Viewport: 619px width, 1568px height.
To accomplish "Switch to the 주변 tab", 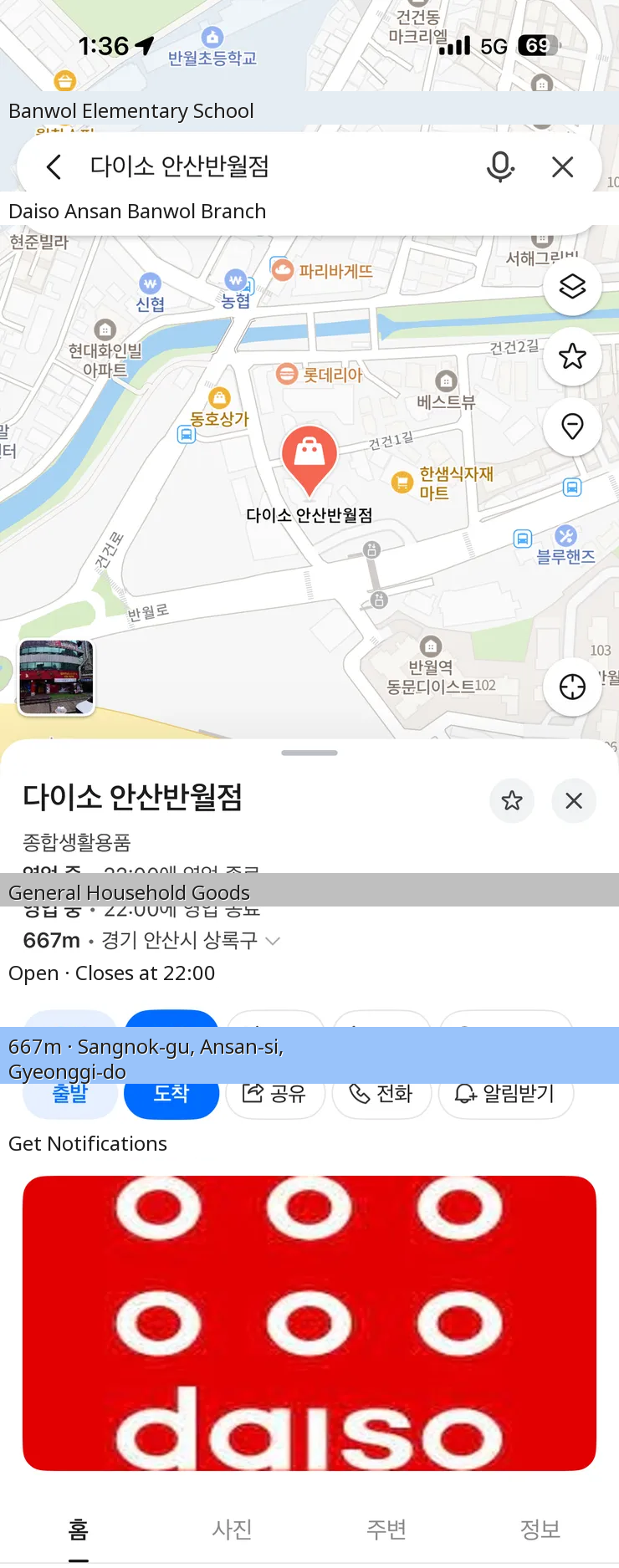I will [386, 1530].
